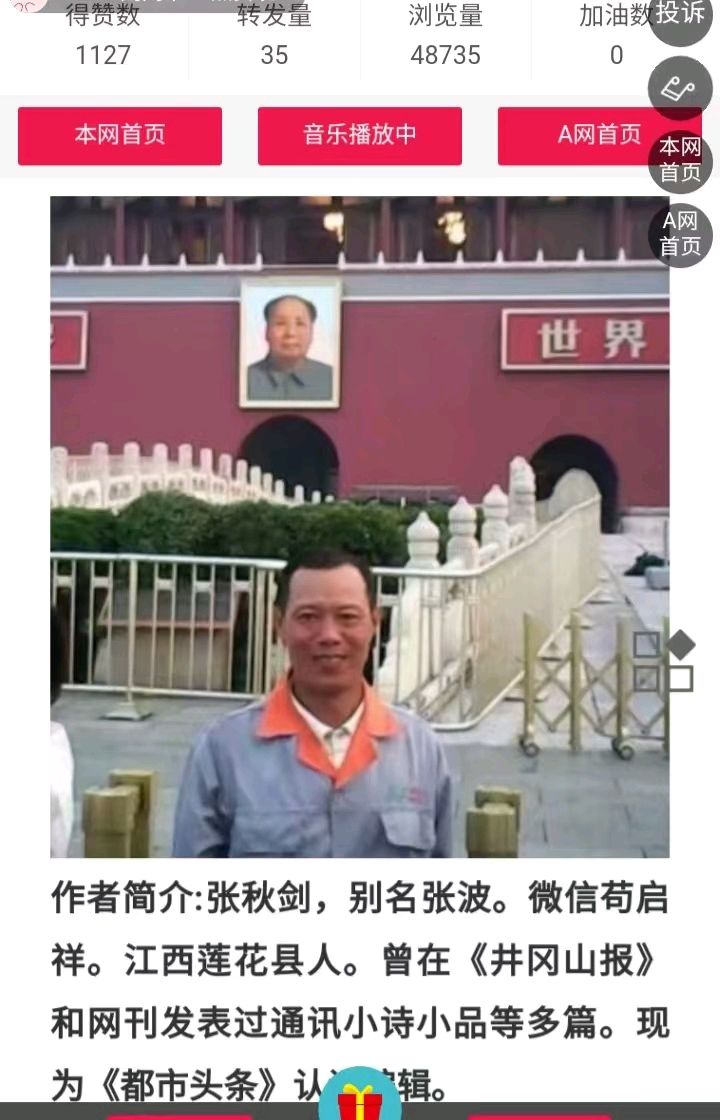Tap the 音乐播放中 music button
Screen dimensions: 720x1120
coord(360,136)
